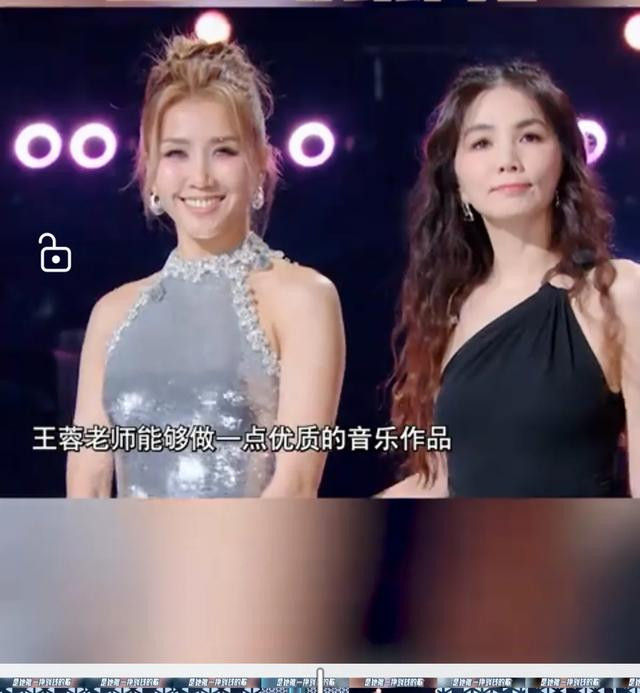Tap the video thumbnail timeline strip
This screenshot has height=693, width=640.
(320, 685)
